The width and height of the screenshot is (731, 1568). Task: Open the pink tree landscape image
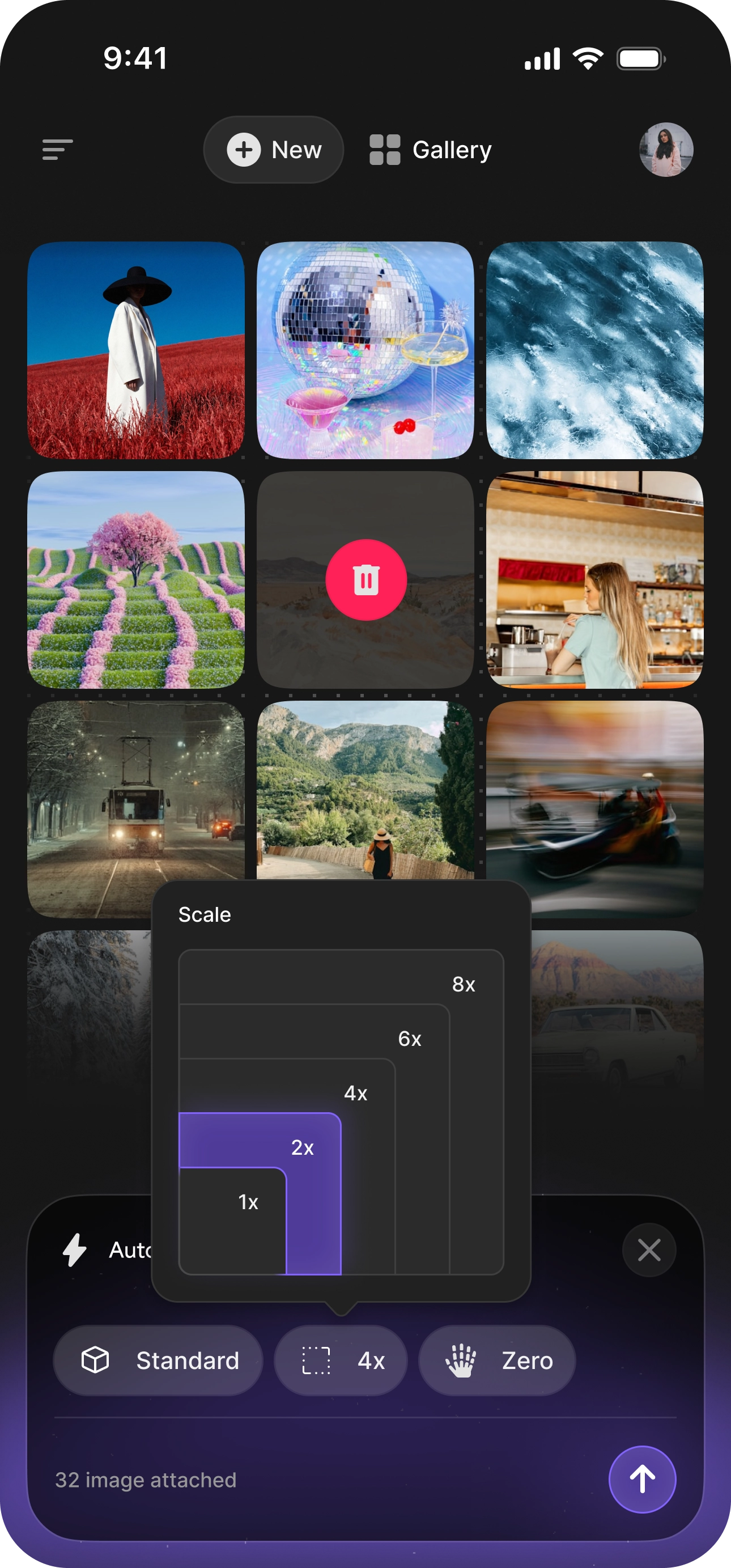pyautogui.click(x=136, y=579)
